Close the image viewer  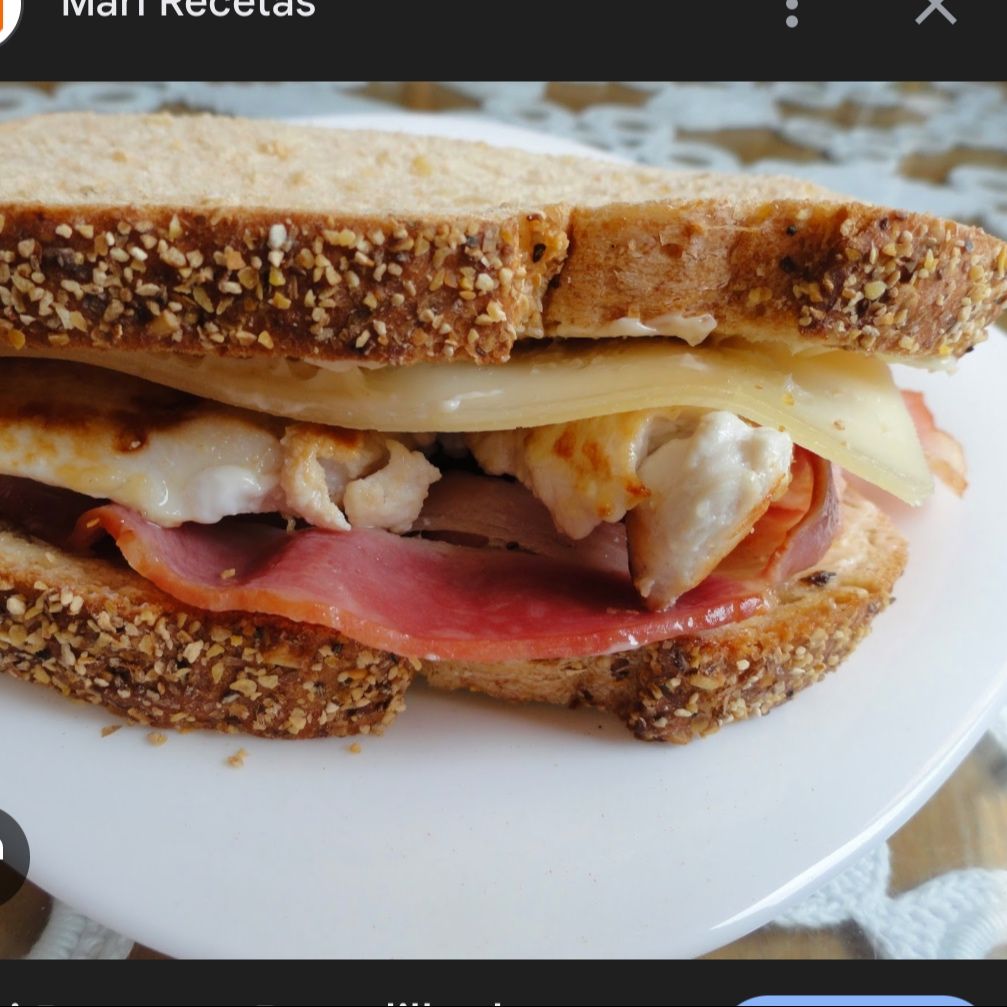coord(936,10)
